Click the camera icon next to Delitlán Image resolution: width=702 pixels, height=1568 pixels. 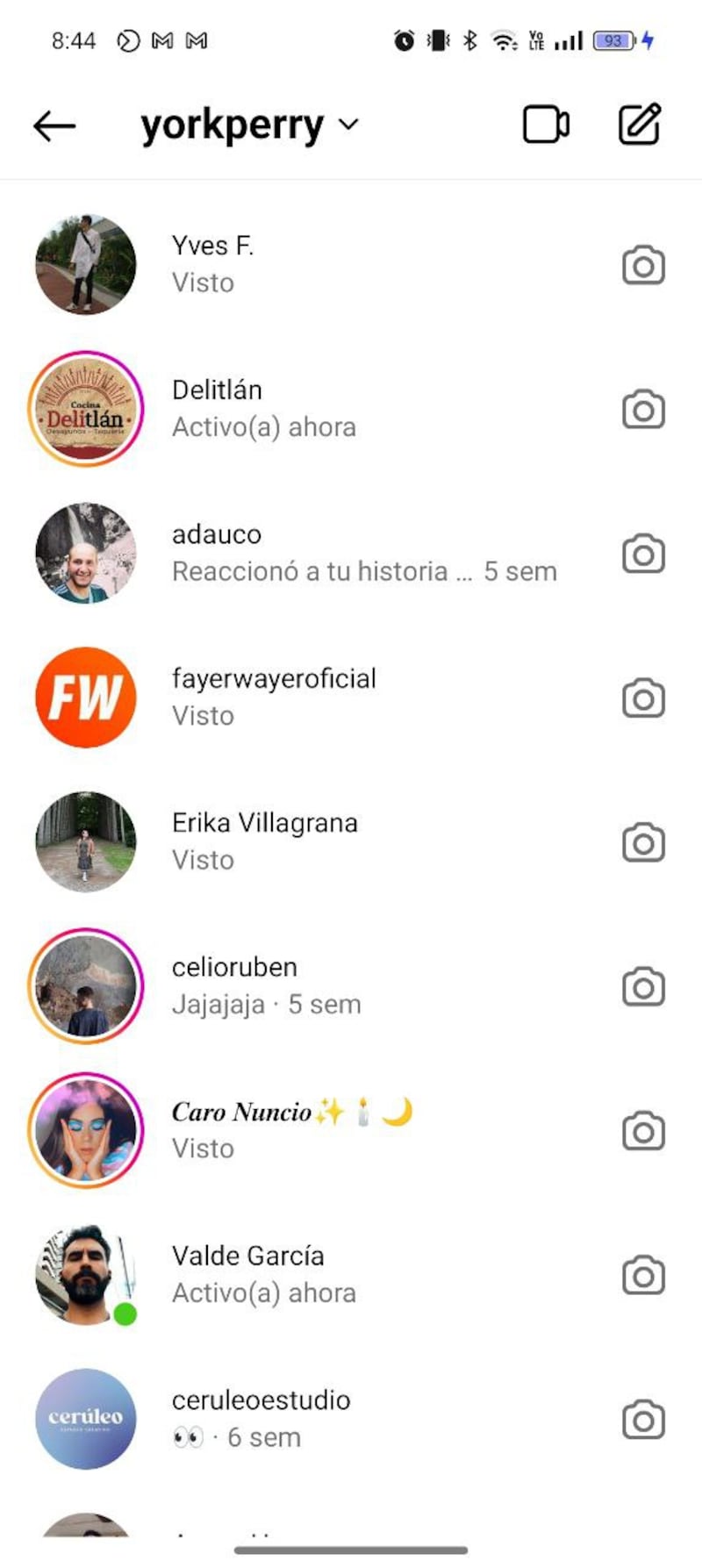pos(642,409)
